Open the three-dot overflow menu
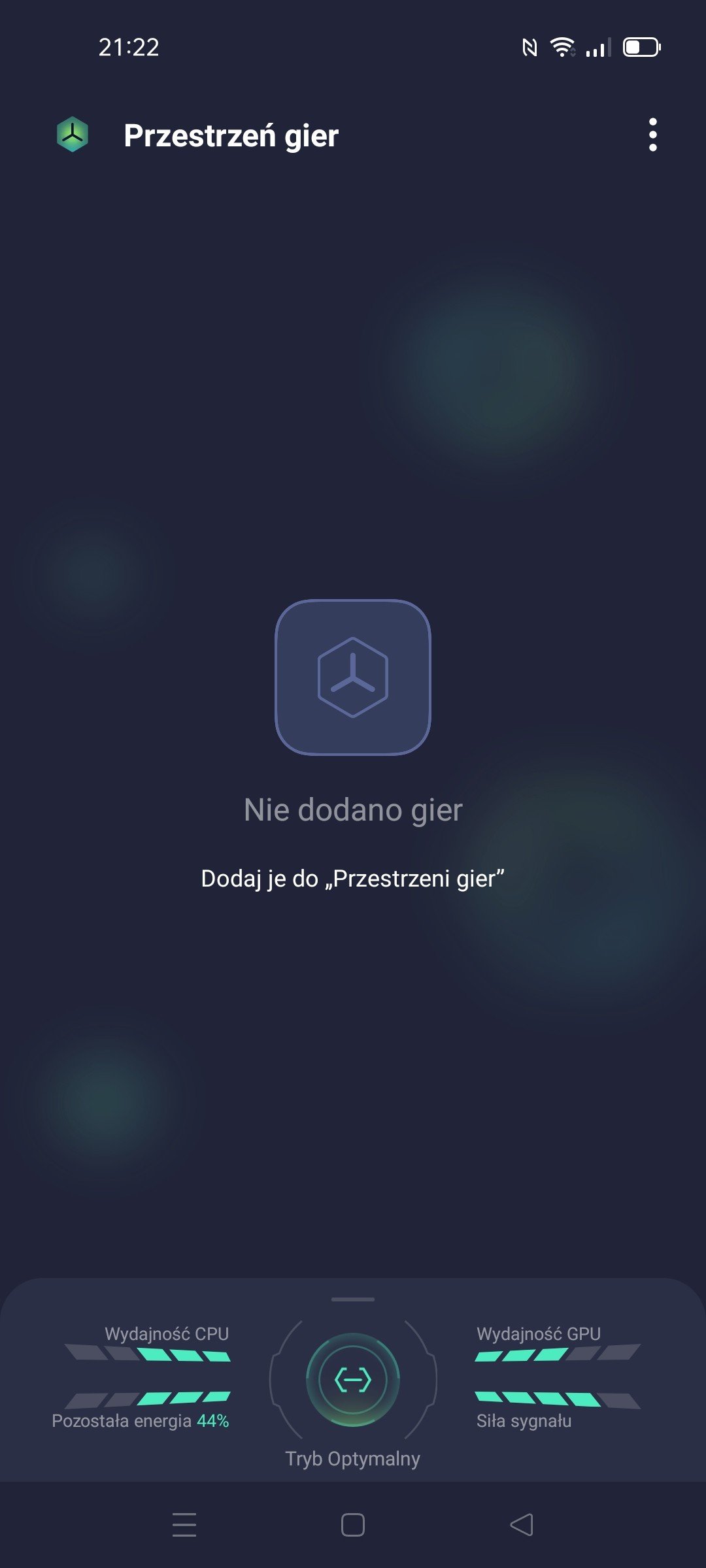This screenshot has width=706, height=1568. (652, 135)
